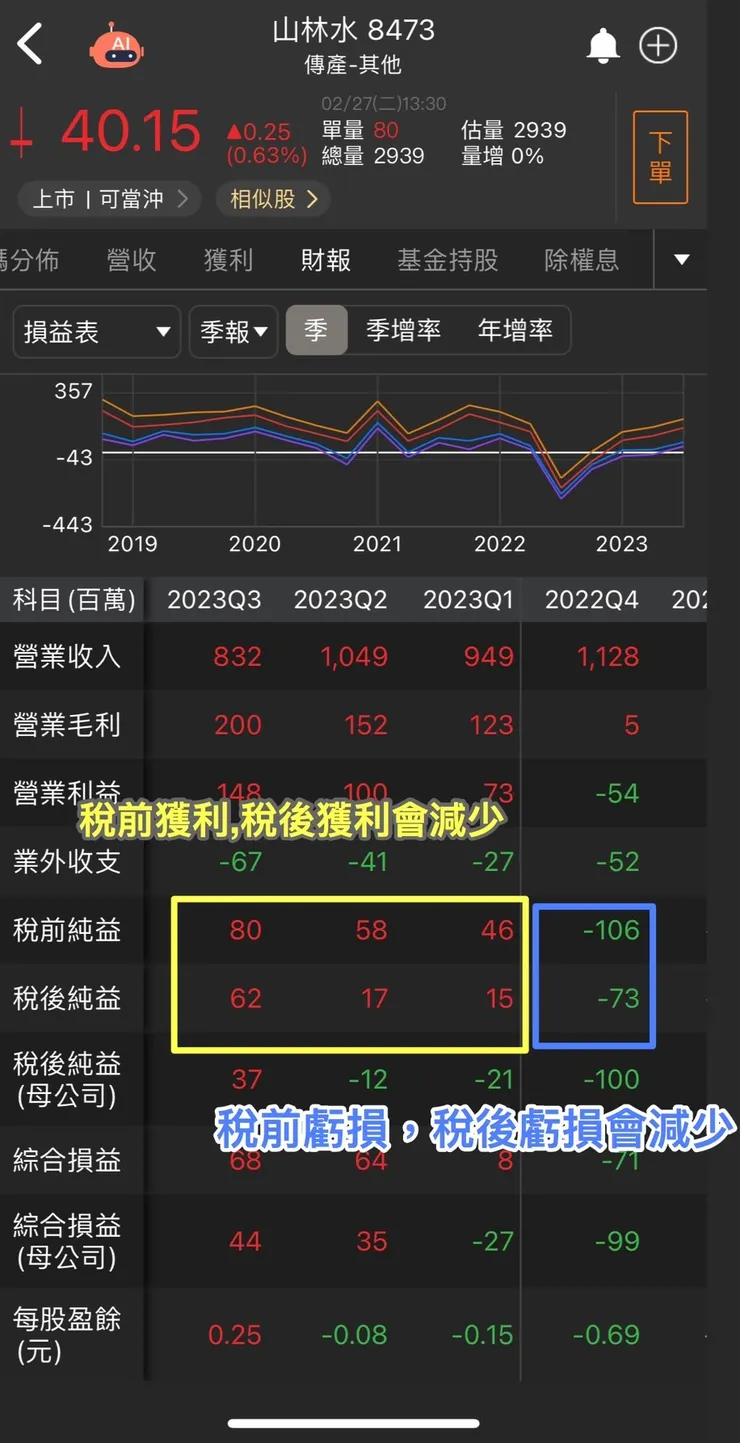Viewport: 740px width, 1443px height.
Task: Switch to 季增率 quarter growth view
Action: [x=402, y=330]
